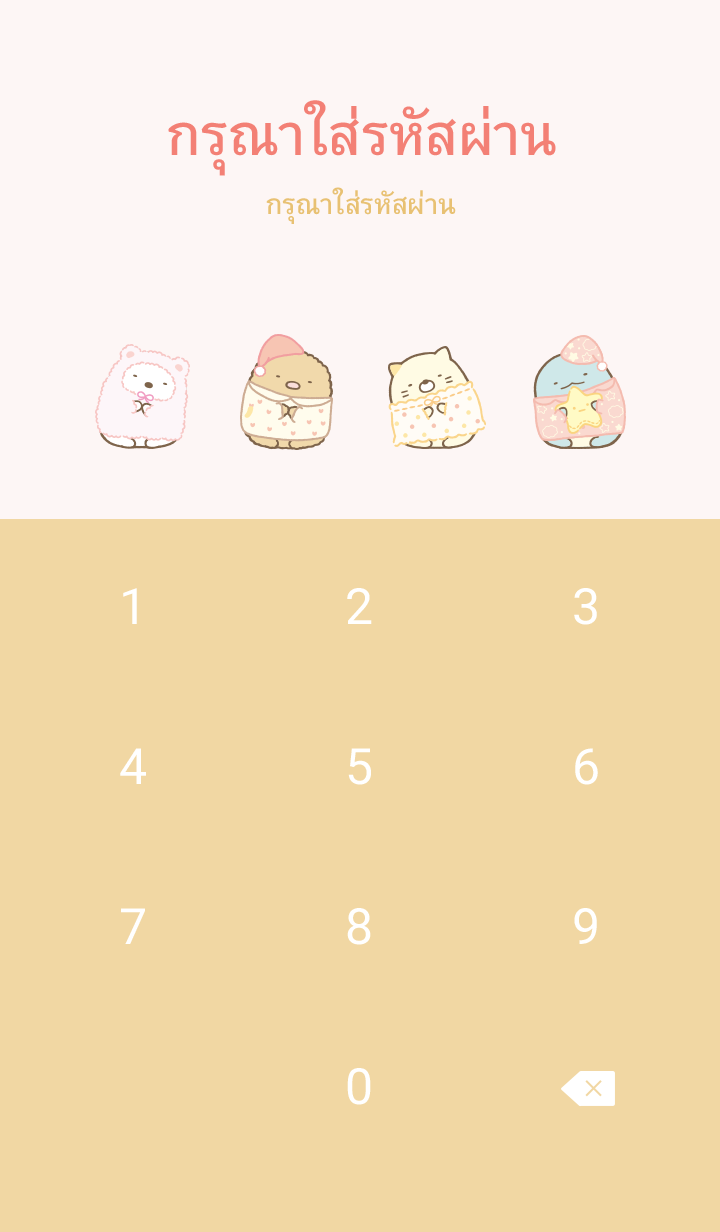Select number 3 on the keypad
This screenshot has height=1232, width=720.
click(586, 607)
